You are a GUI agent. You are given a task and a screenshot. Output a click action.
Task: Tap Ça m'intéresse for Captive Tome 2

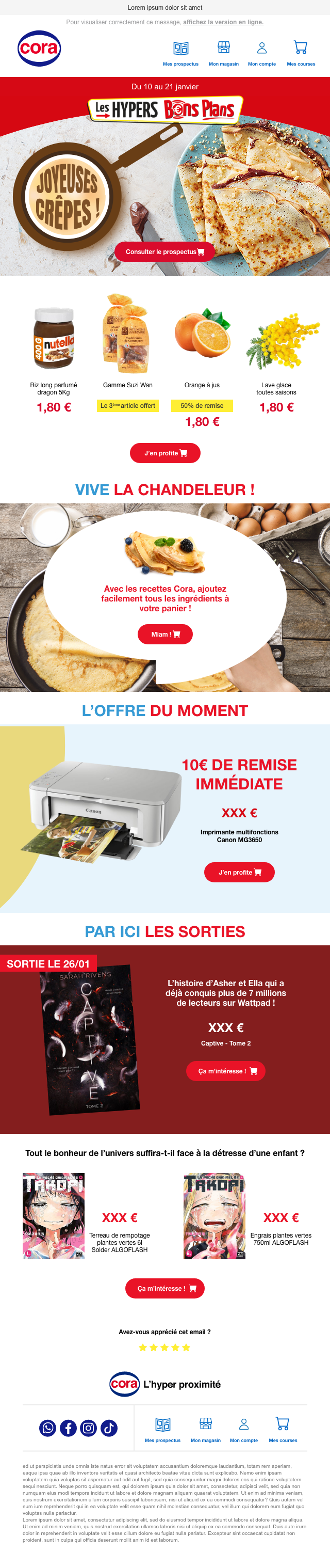[x=226, y=1071]
